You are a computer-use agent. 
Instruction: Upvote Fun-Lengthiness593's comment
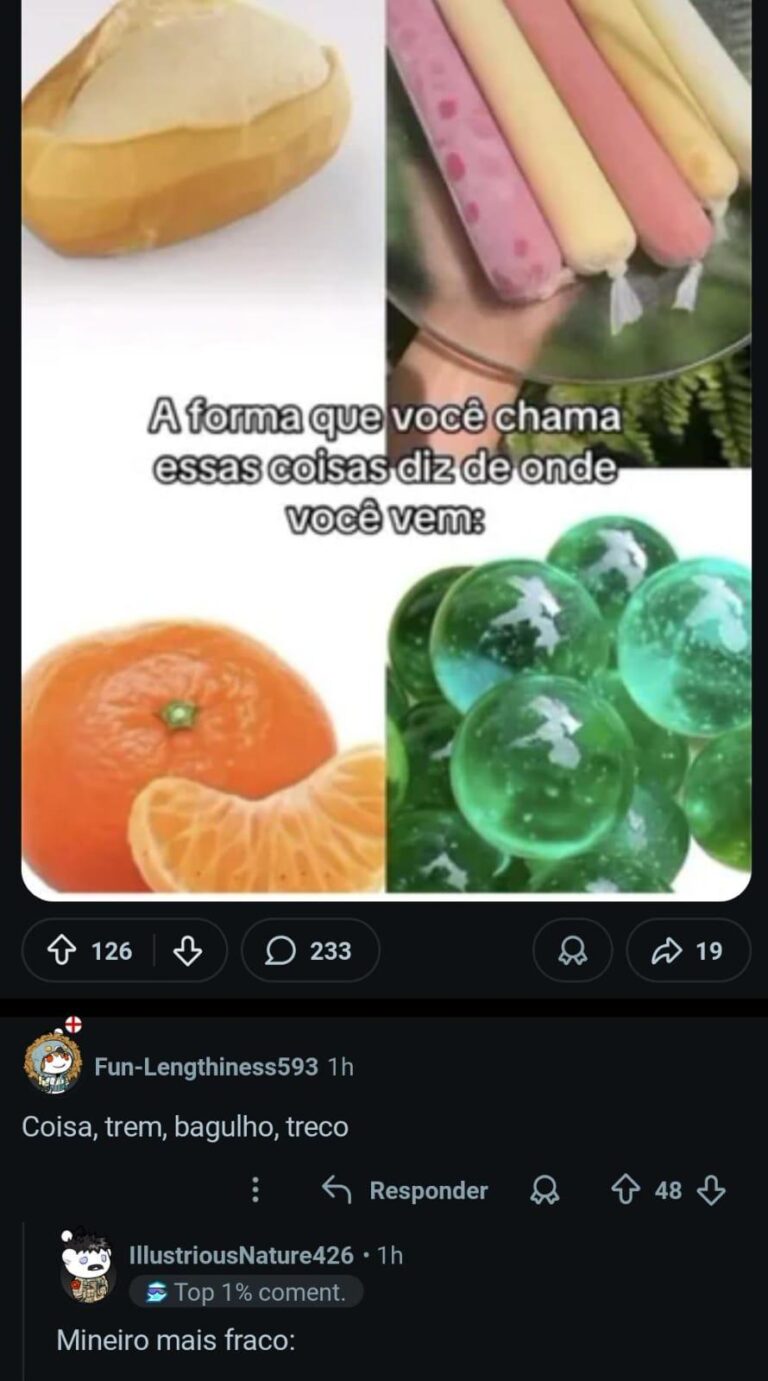pos(625,1190)
